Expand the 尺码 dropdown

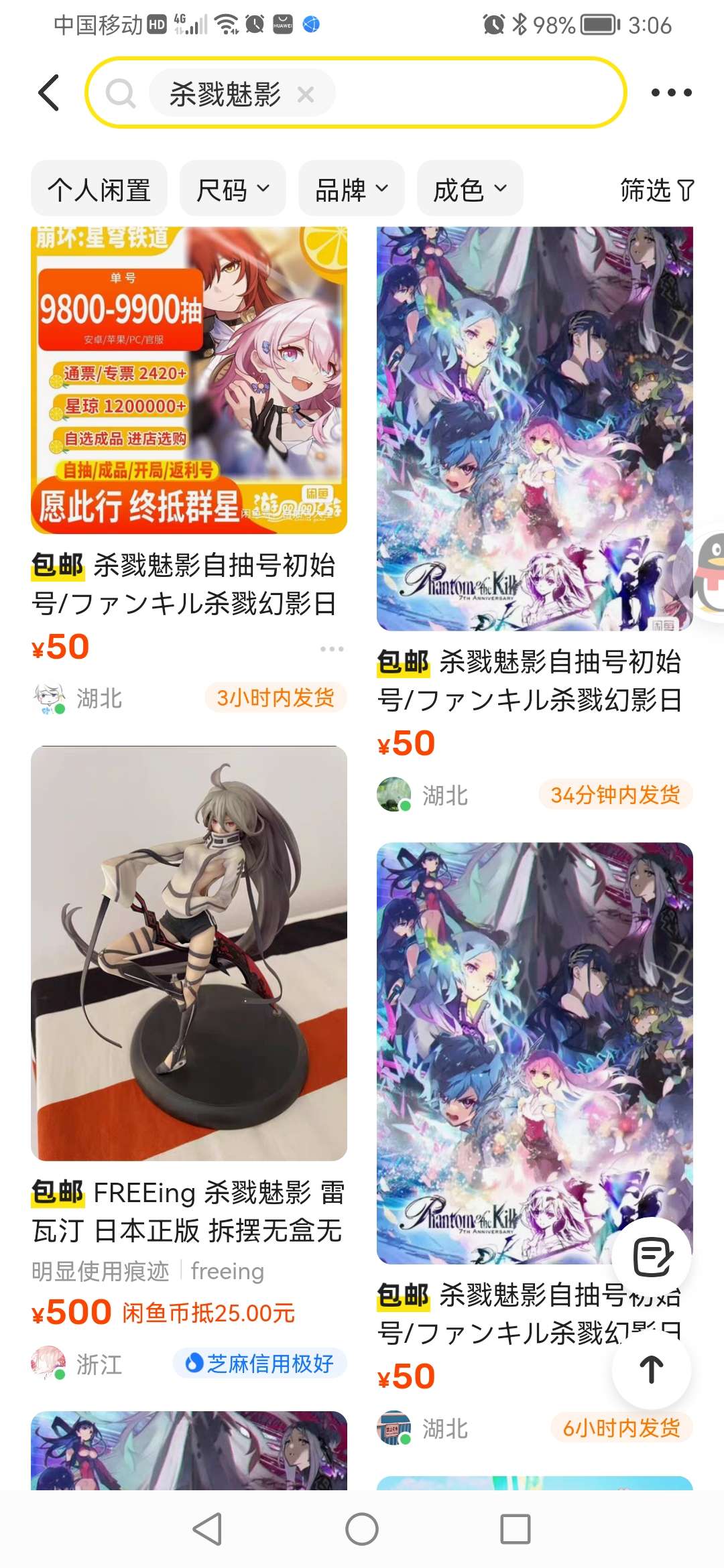click(233, 190)
